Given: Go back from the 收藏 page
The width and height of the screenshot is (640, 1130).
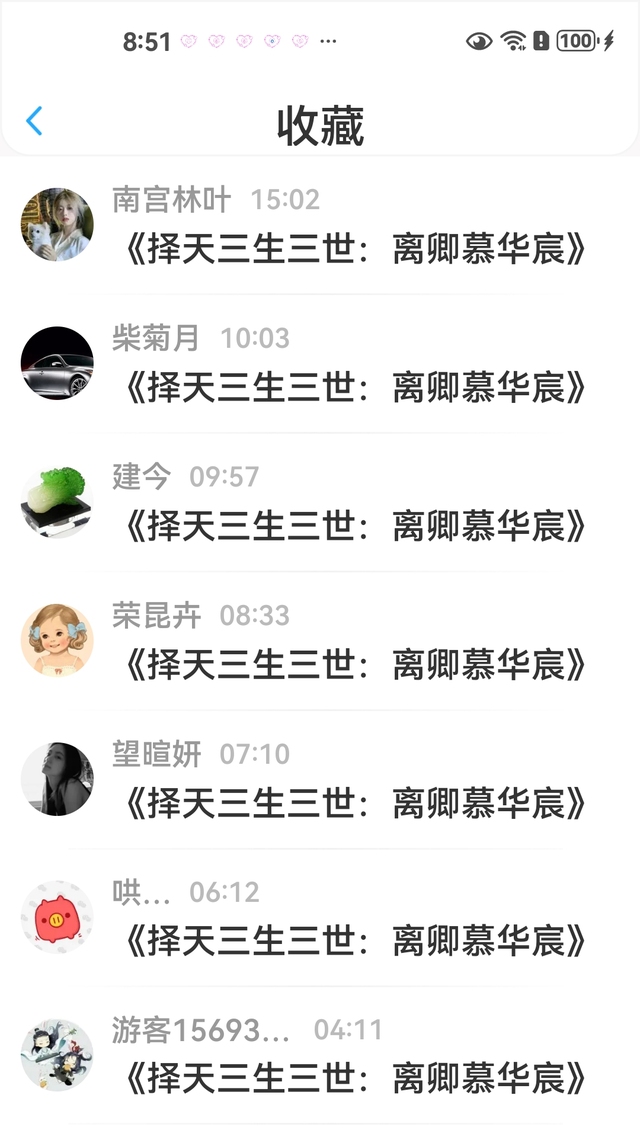Looking at the screenshot, I should click(x=35, y=122).
